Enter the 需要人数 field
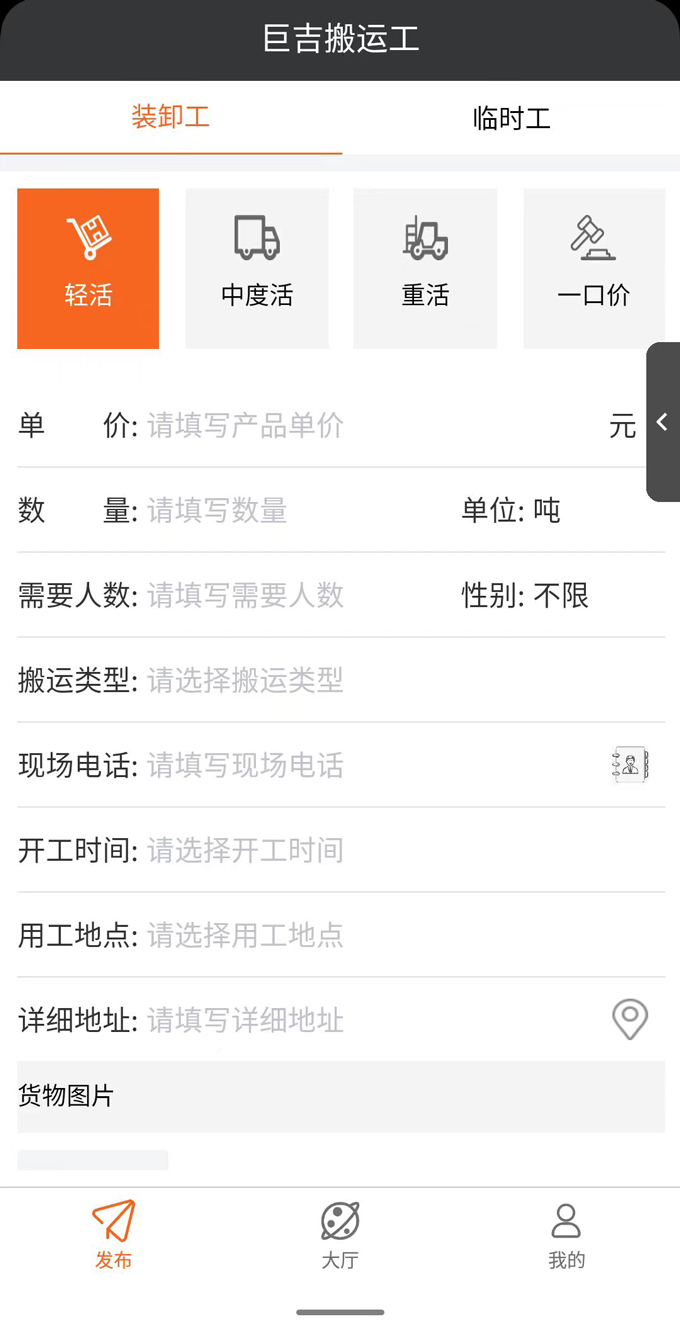The image size is (680, 1342). 290,596
